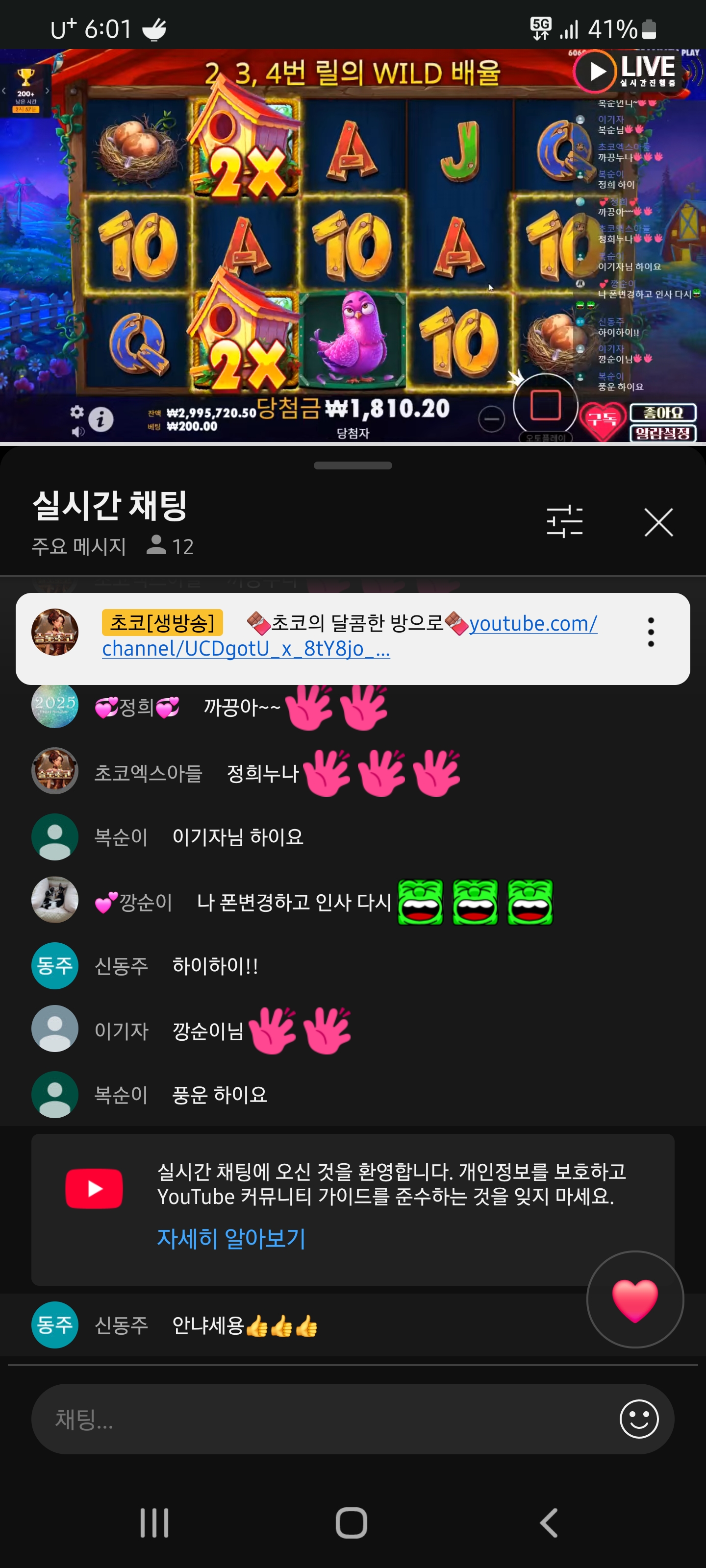This screenshot has height=1568, width=706.
Task: Send a heart reaction
Action: pyautogui.click(x=635, y=1299)
